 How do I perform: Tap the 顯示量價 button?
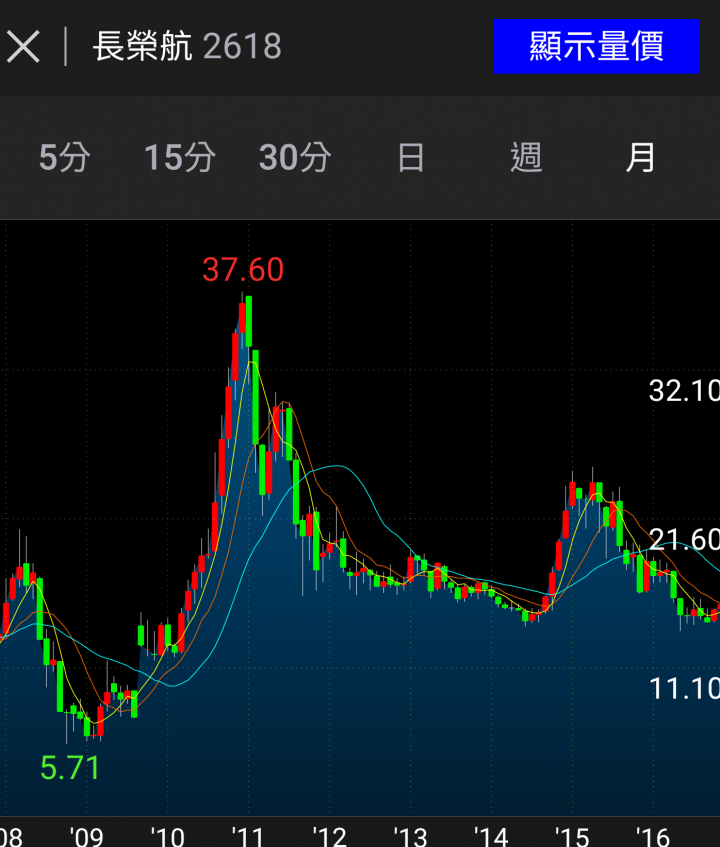point(596,47)
